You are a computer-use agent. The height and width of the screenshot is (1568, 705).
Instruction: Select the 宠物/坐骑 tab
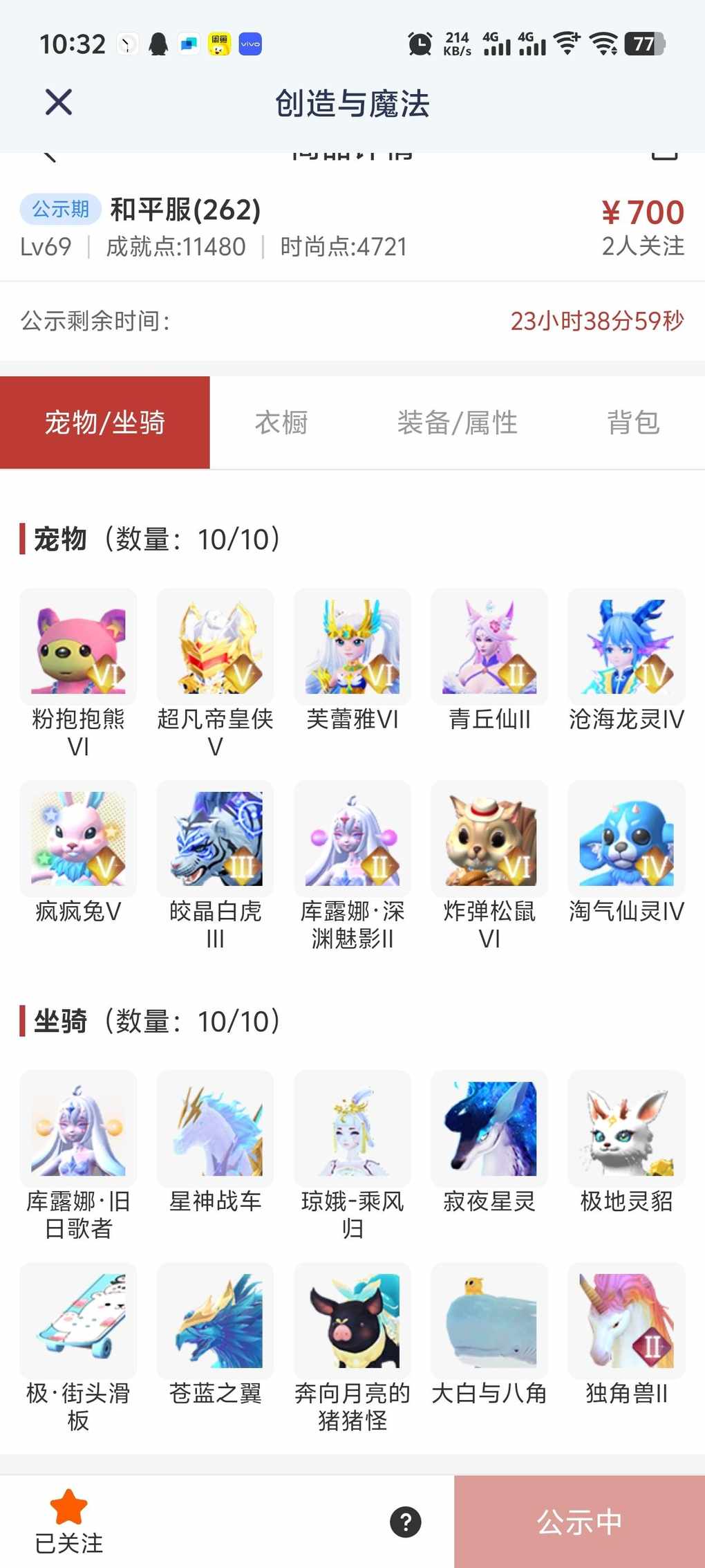tap(105, 423)
